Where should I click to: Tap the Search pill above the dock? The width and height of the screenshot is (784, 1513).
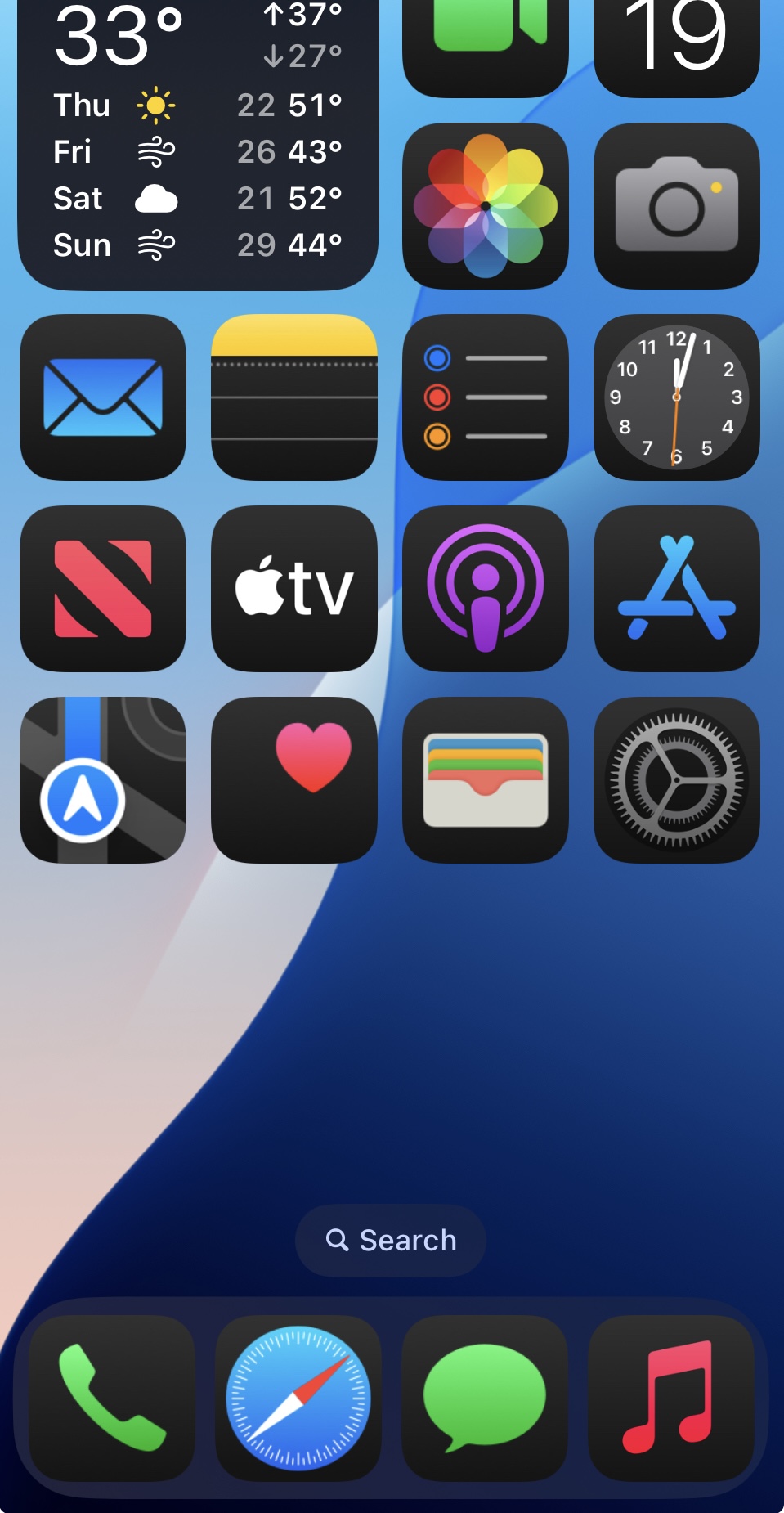click(391, 1241)
